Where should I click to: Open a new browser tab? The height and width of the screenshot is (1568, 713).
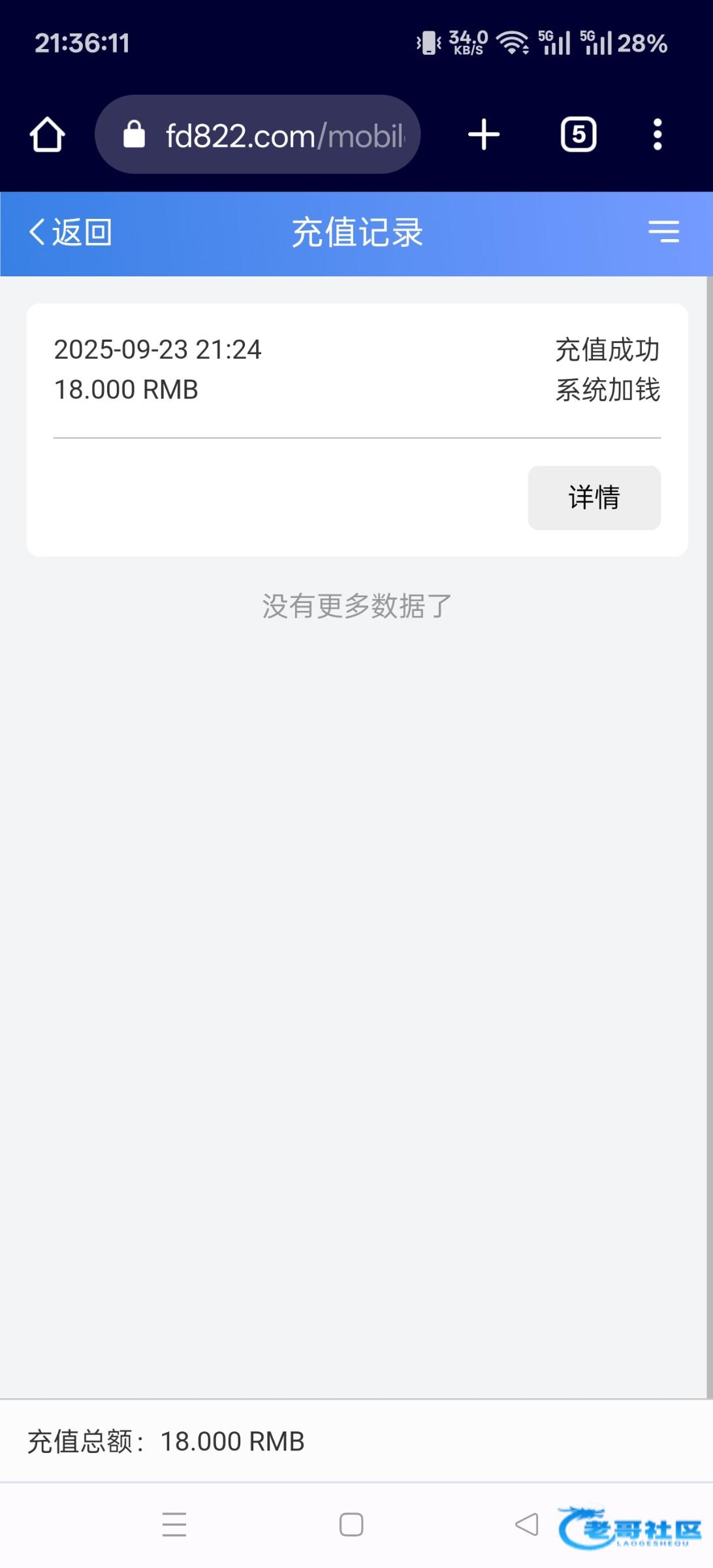[x=484, y=135]
